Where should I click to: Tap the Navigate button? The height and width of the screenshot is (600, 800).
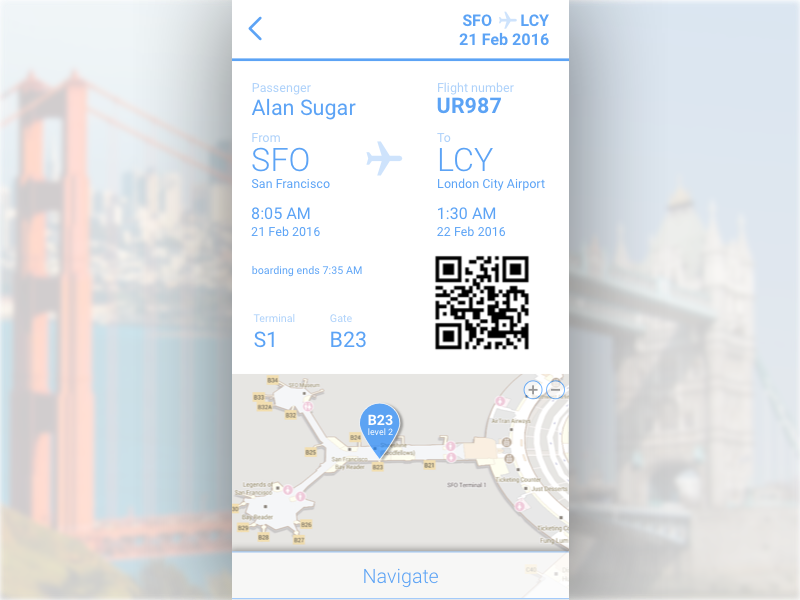pyautogui.click(x=400, y=576)
